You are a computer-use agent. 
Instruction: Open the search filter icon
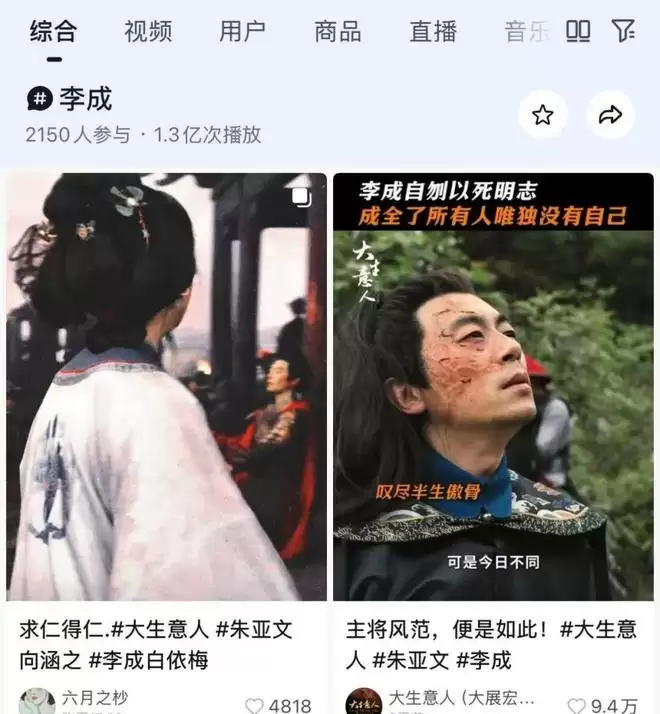624,32
